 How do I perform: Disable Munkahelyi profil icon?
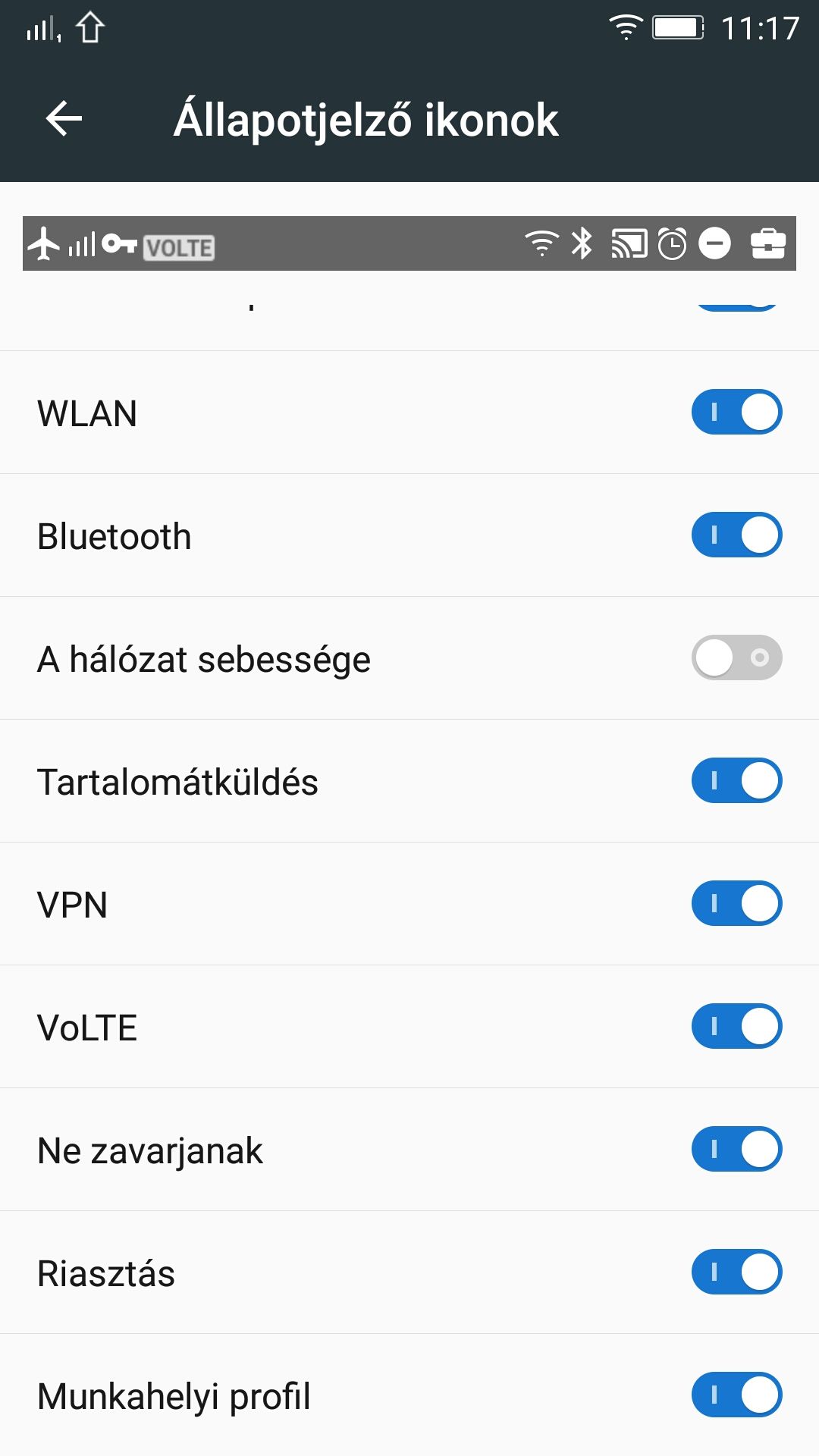tap(736, 1395)
